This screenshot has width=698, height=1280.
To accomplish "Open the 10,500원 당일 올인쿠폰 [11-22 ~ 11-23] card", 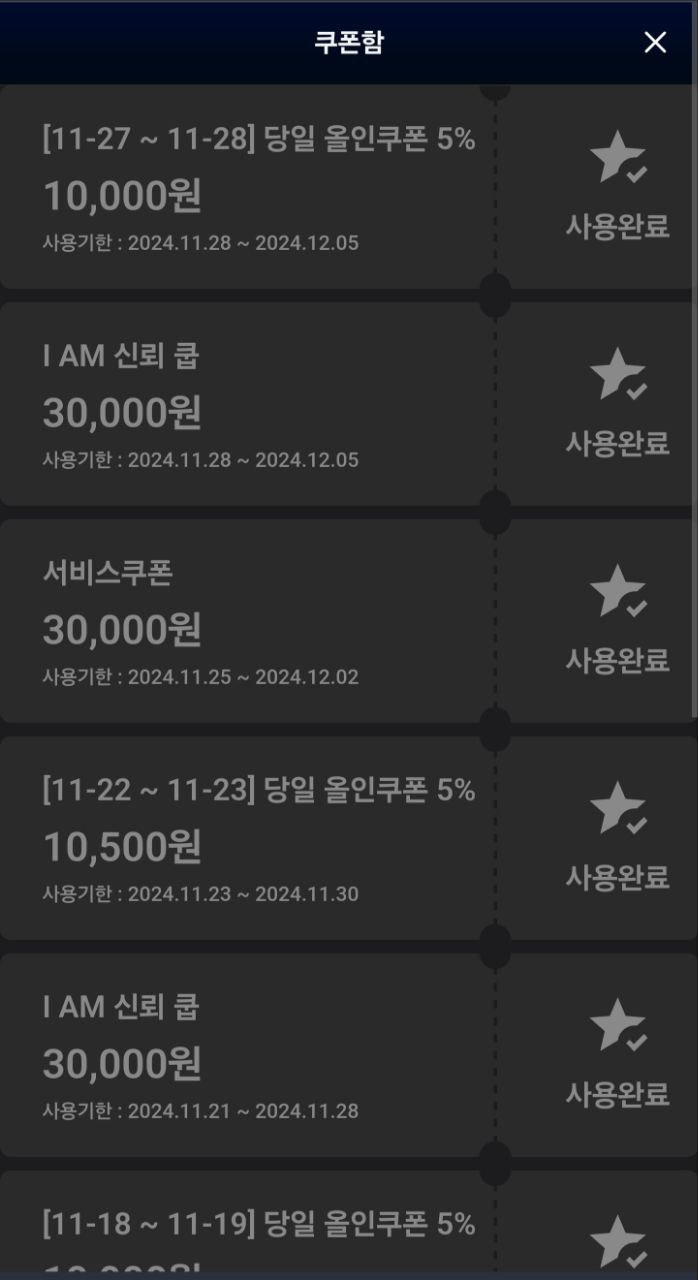I will point(348,838).
